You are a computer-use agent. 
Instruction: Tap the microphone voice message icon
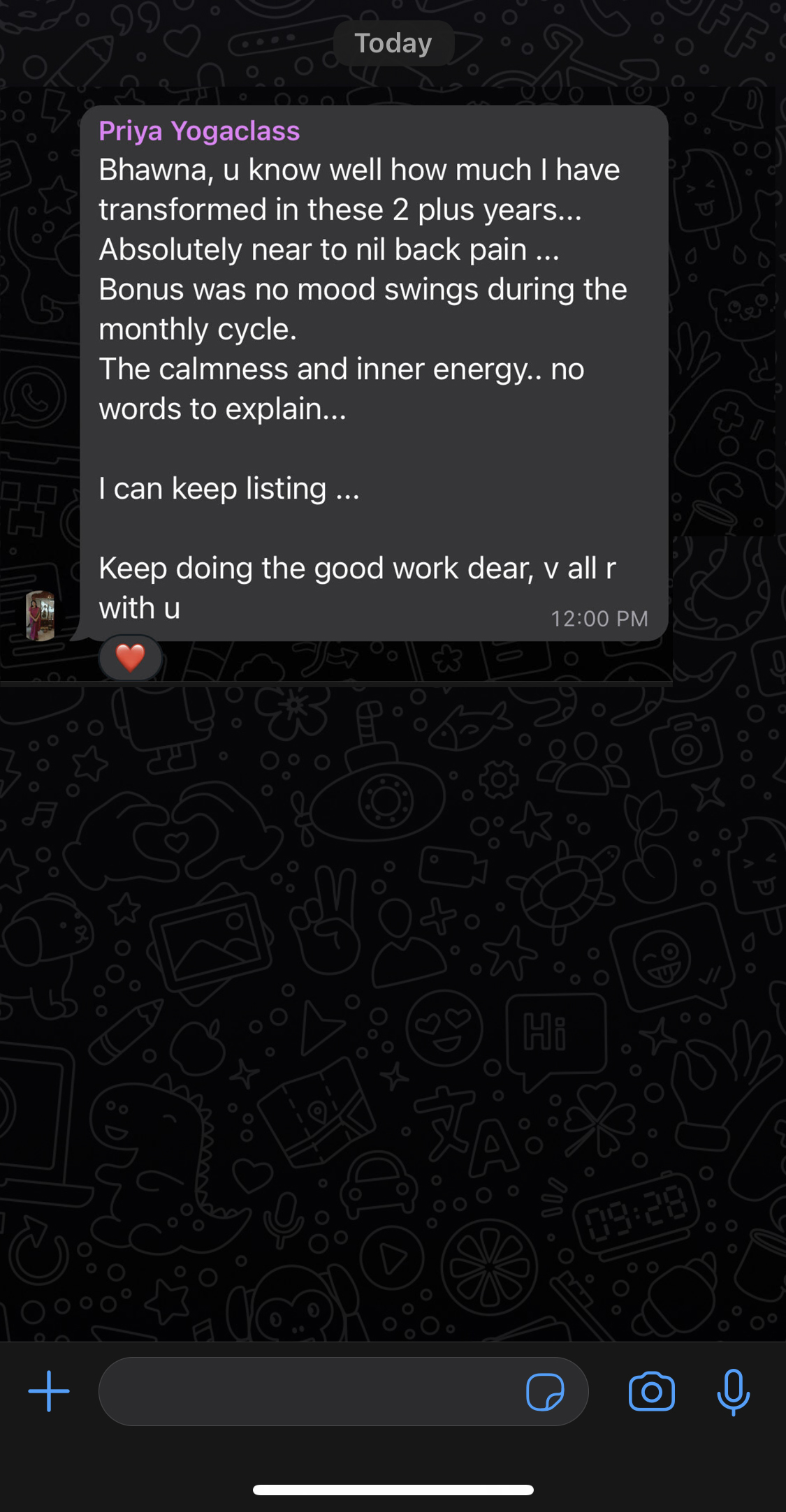[x=733, y=1391]
